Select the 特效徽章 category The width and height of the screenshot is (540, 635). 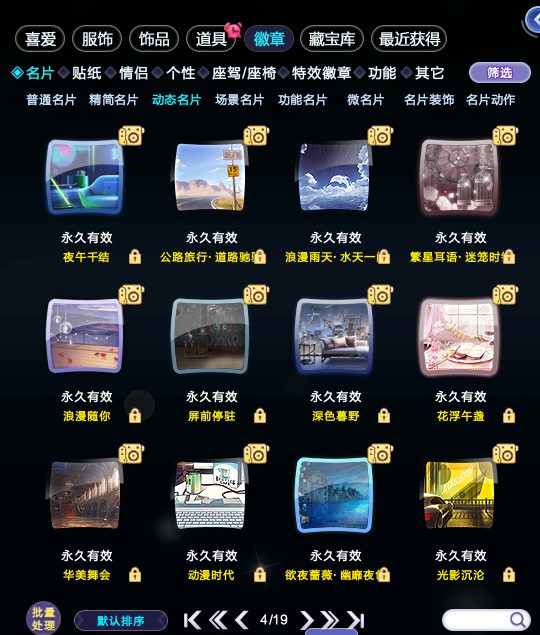[321, 73]
